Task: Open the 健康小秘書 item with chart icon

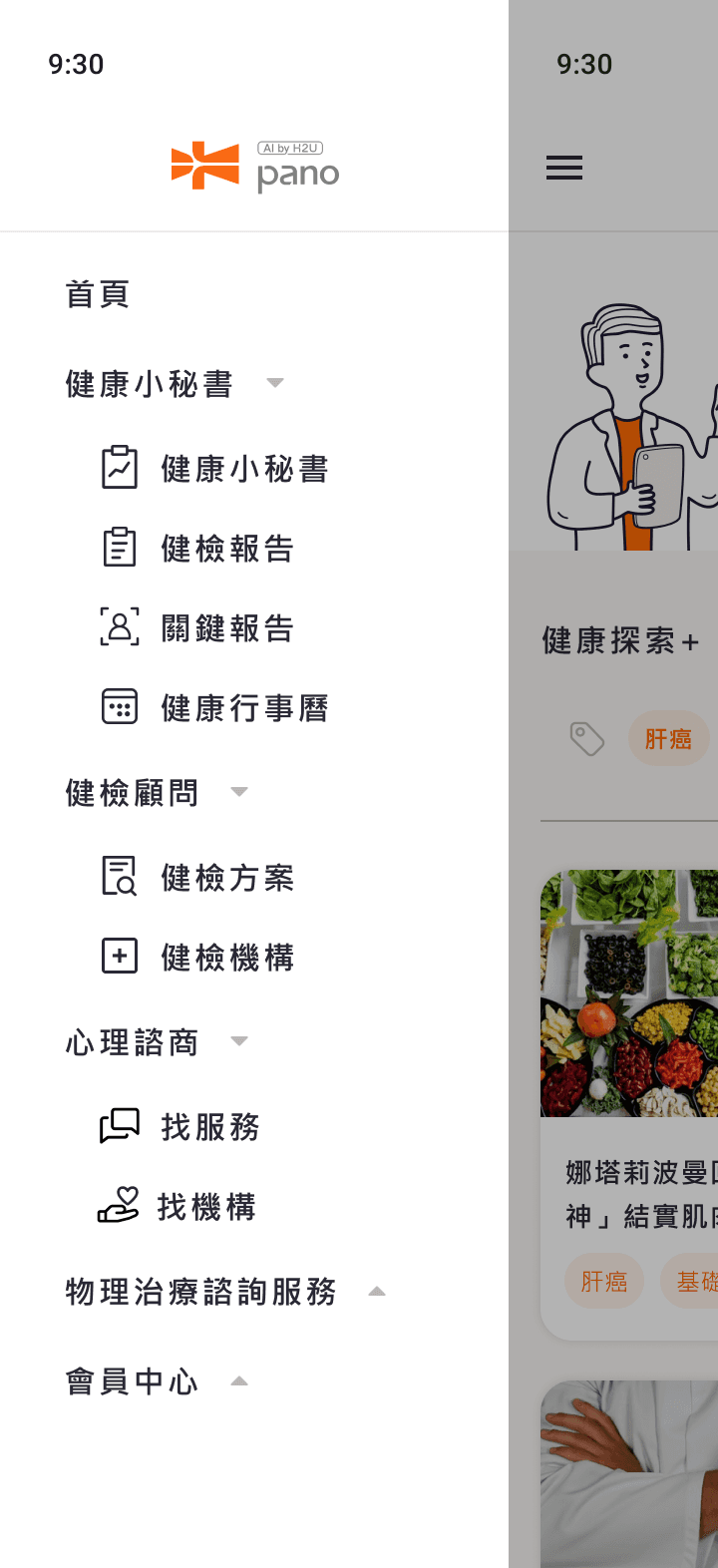Action: [244, 469]
